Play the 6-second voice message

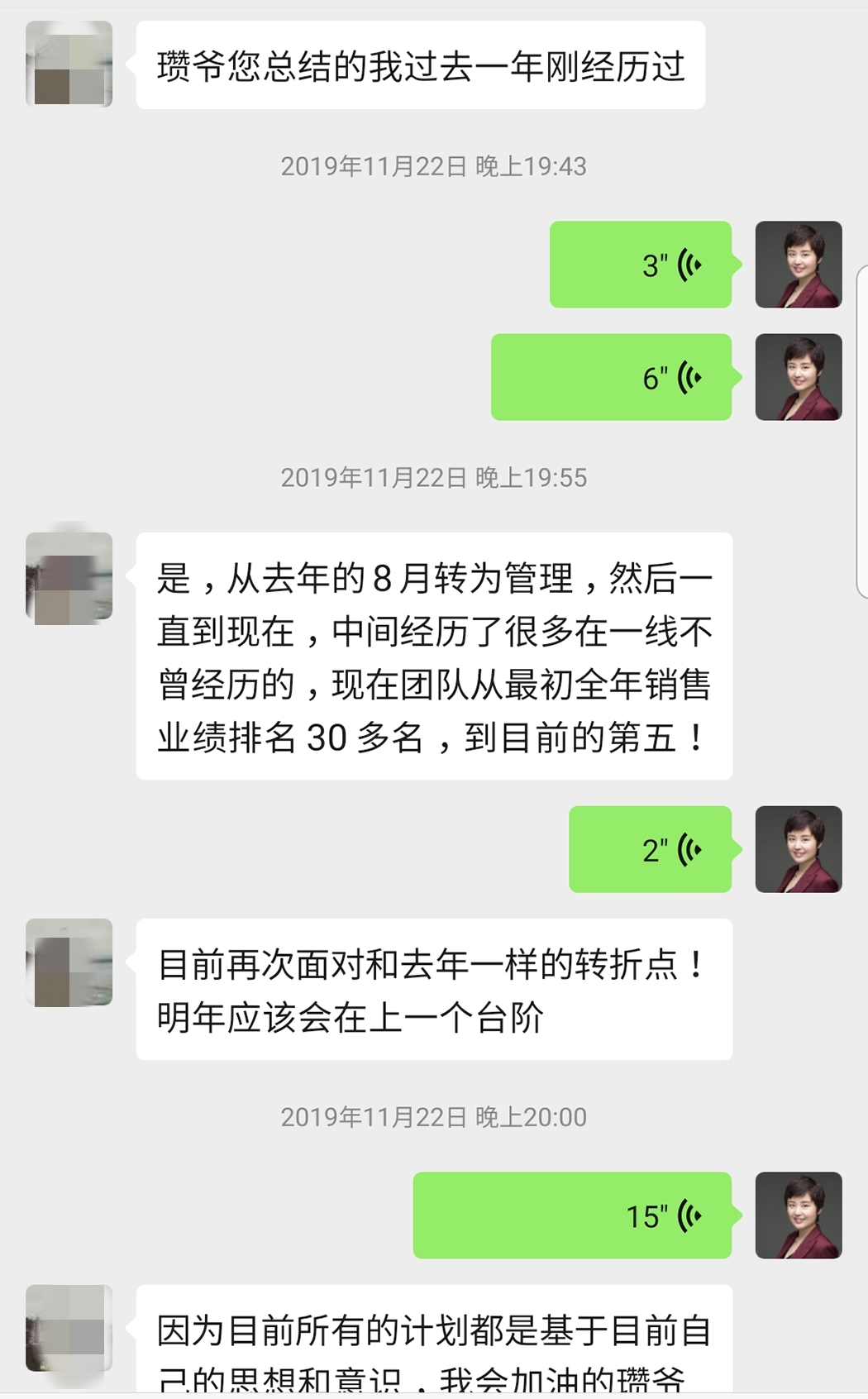click(611, 377)
